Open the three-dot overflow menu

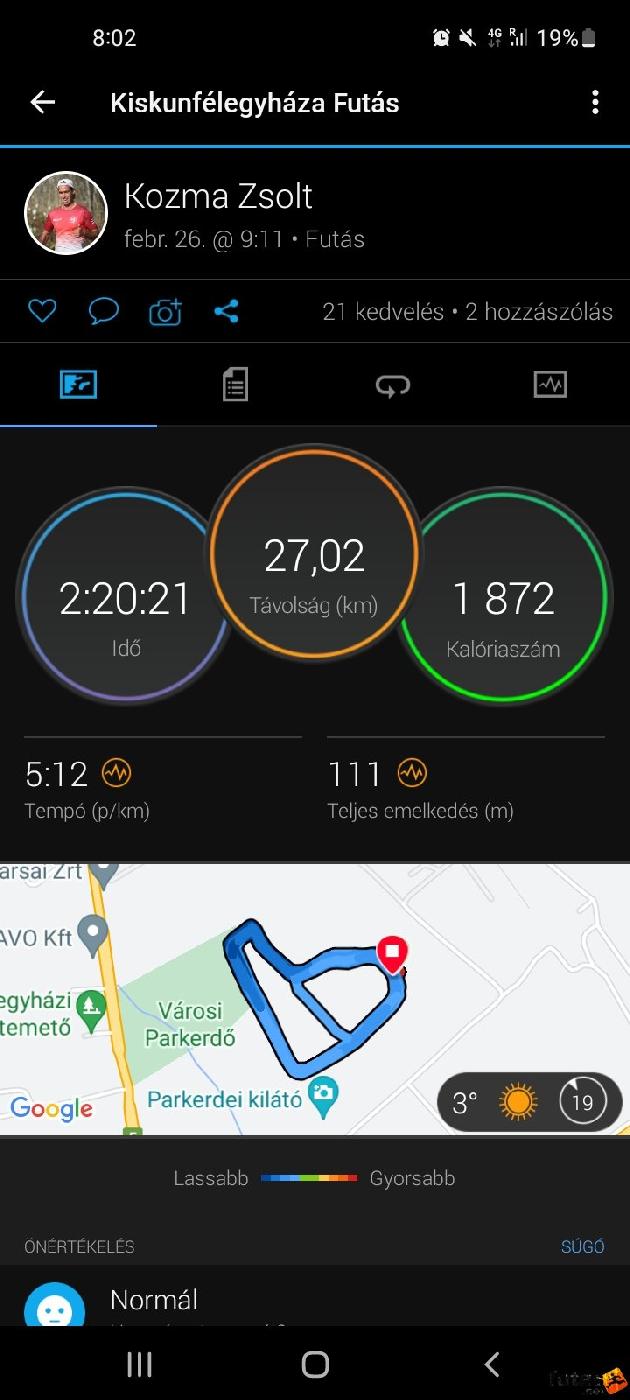595,102
